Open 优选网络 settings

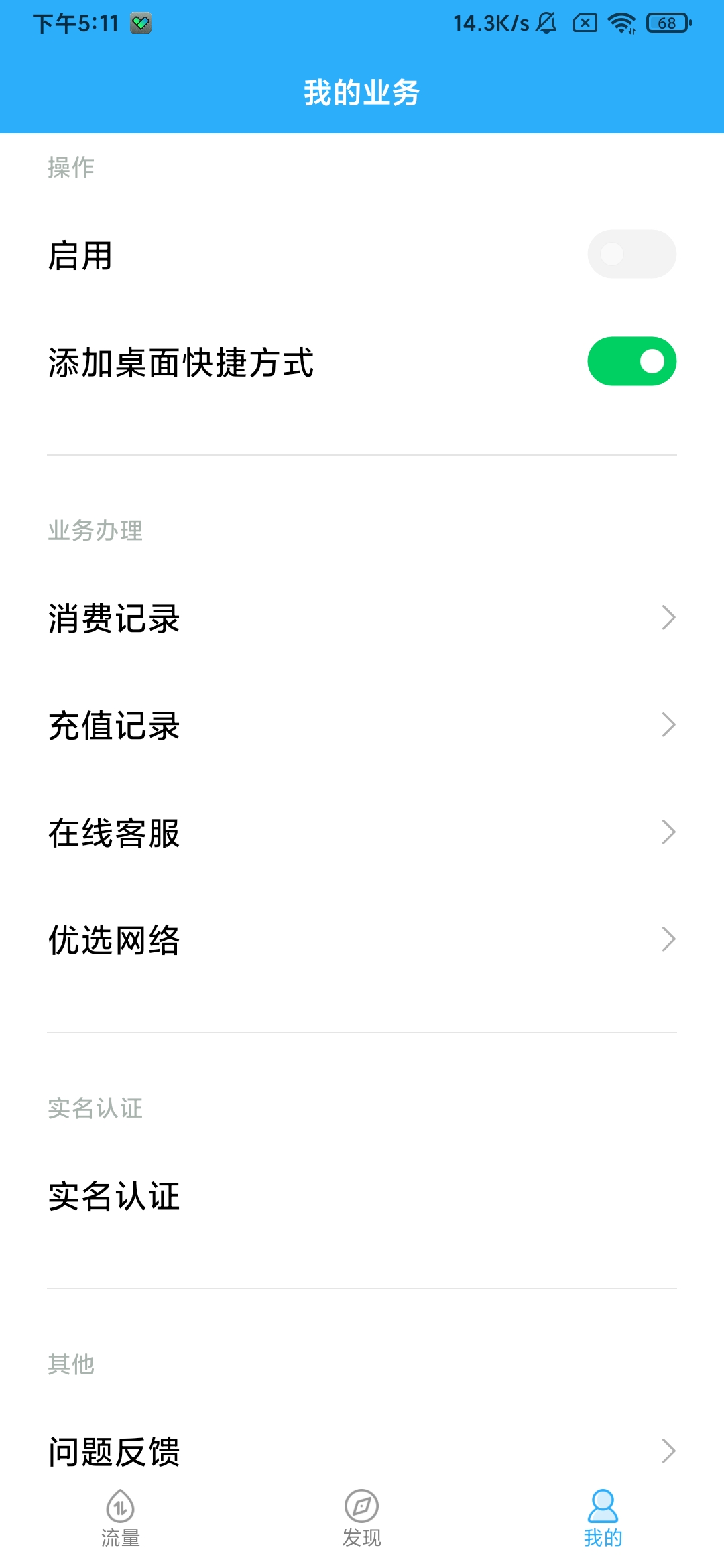[362, 939]
